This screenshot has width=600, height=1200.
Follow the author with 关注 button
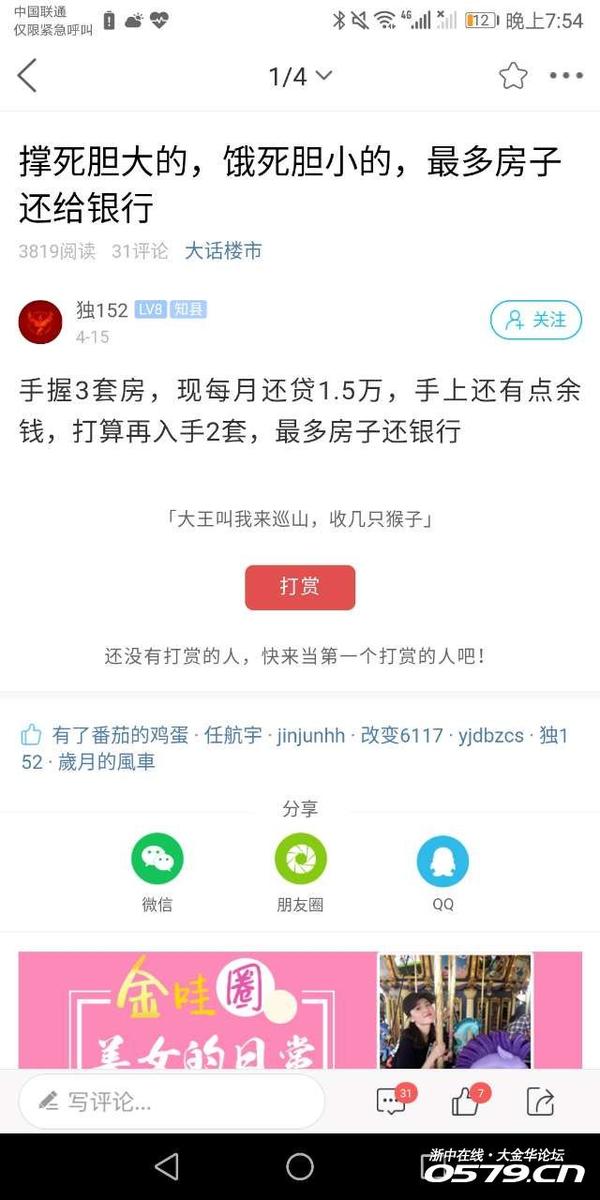(536, 320)
